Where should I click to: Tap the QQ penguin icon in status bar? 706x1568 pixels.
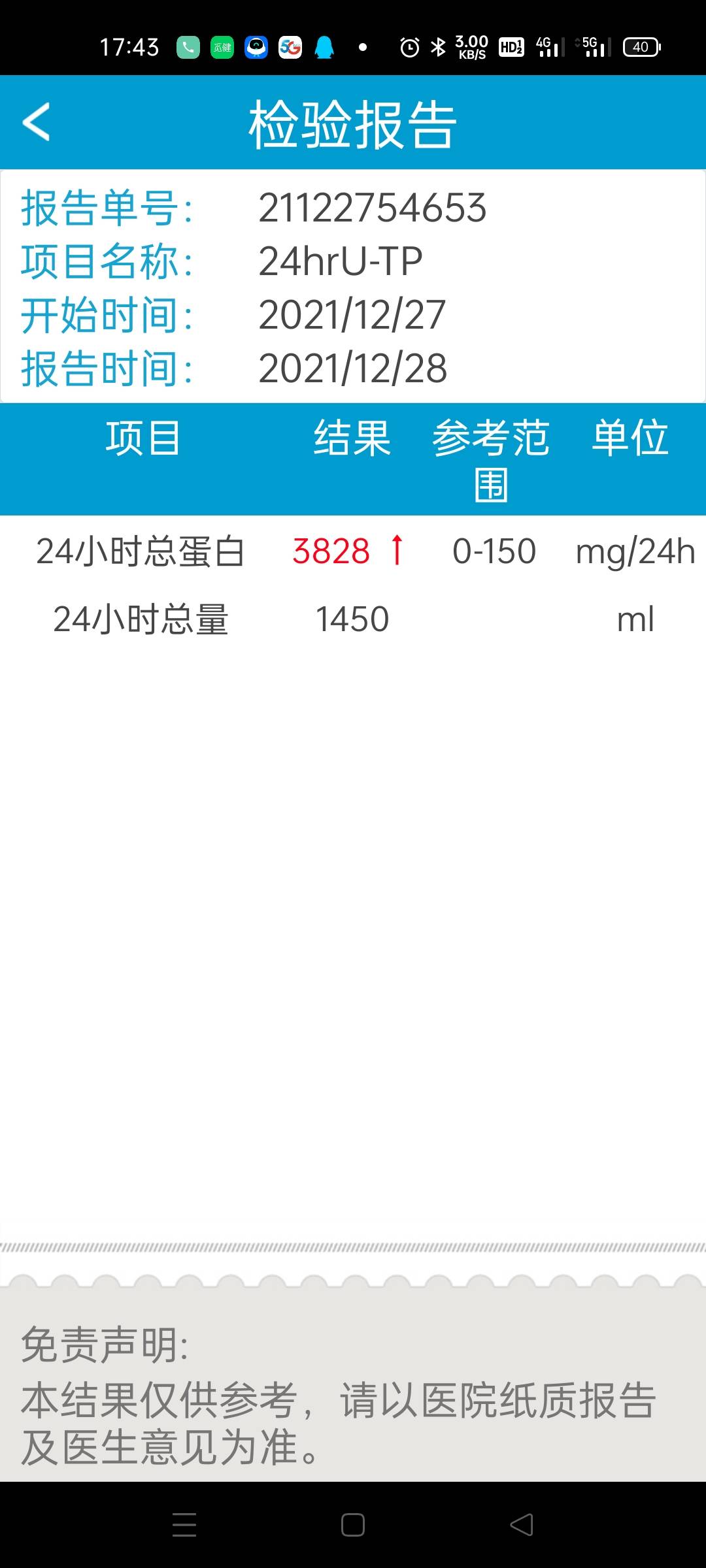coord(323,46)
